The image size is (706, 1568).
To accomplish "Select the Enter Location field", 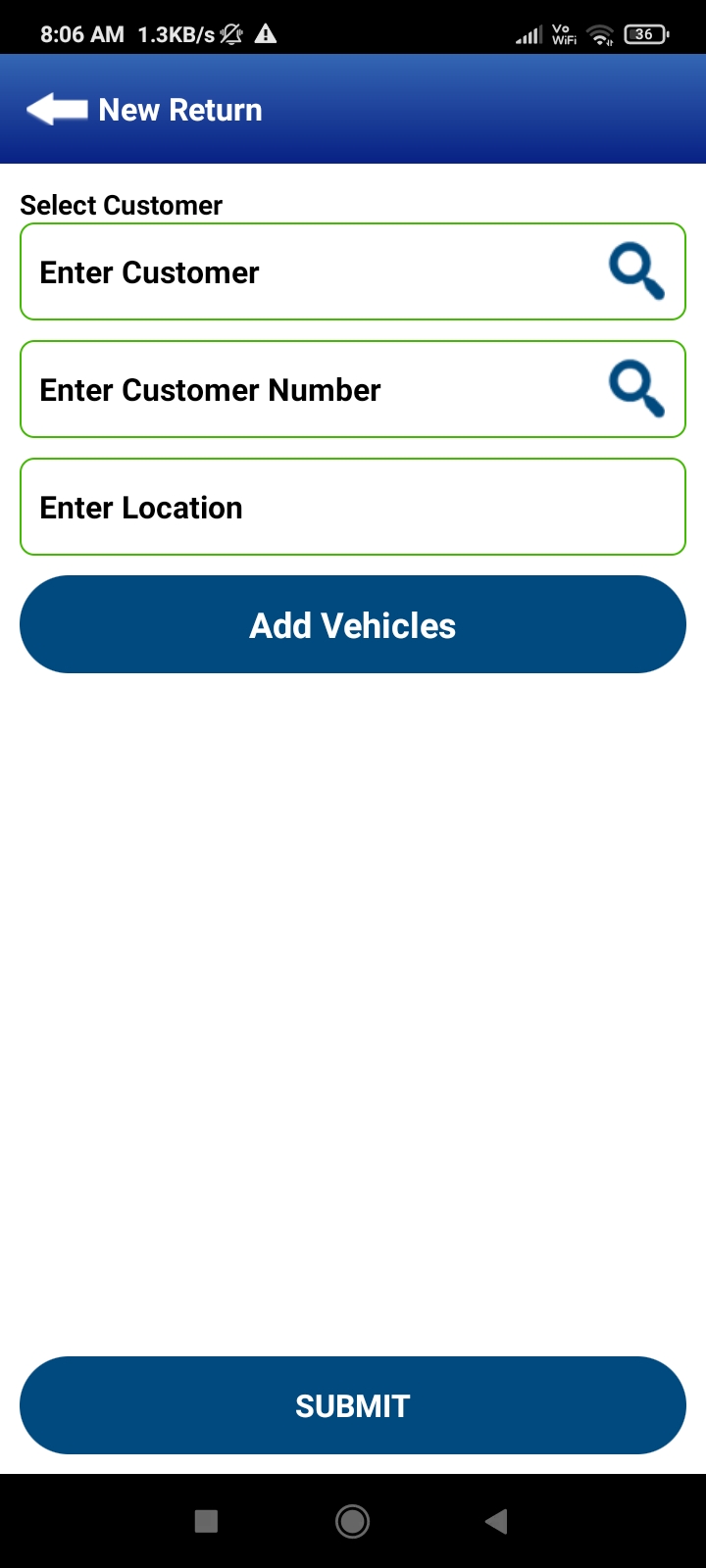I will (353, 508).
